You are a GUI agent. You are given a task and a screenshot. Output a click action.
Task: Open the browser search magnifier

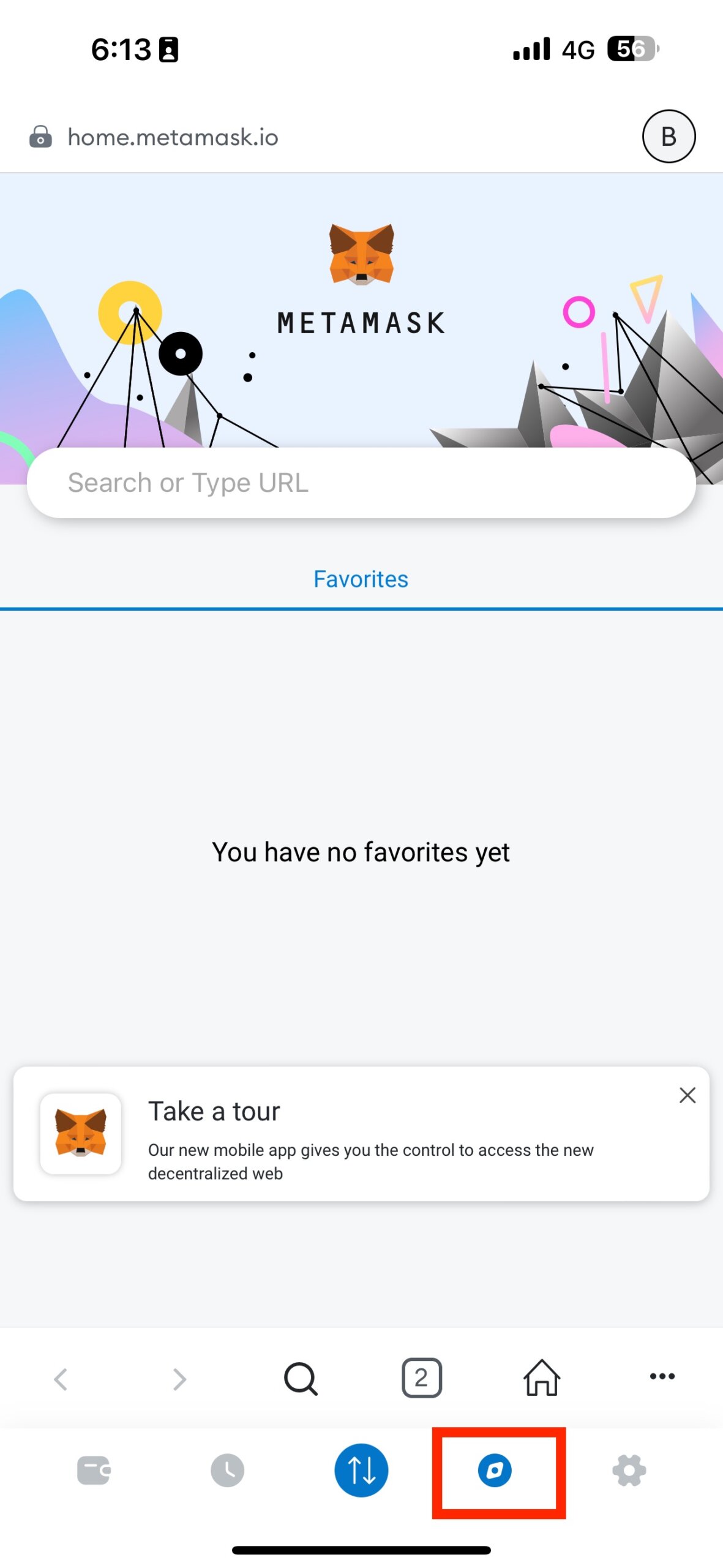pyautogui.click(x=301, y=1379)
